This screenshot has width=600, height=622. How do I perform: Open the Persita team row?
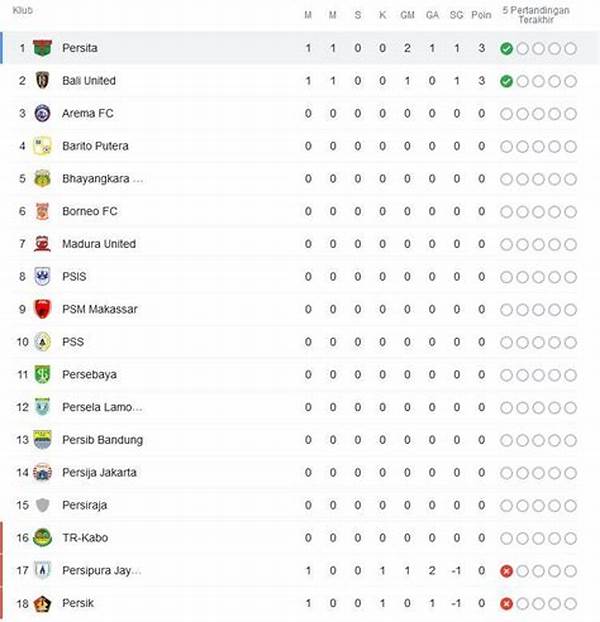[80, 48]
